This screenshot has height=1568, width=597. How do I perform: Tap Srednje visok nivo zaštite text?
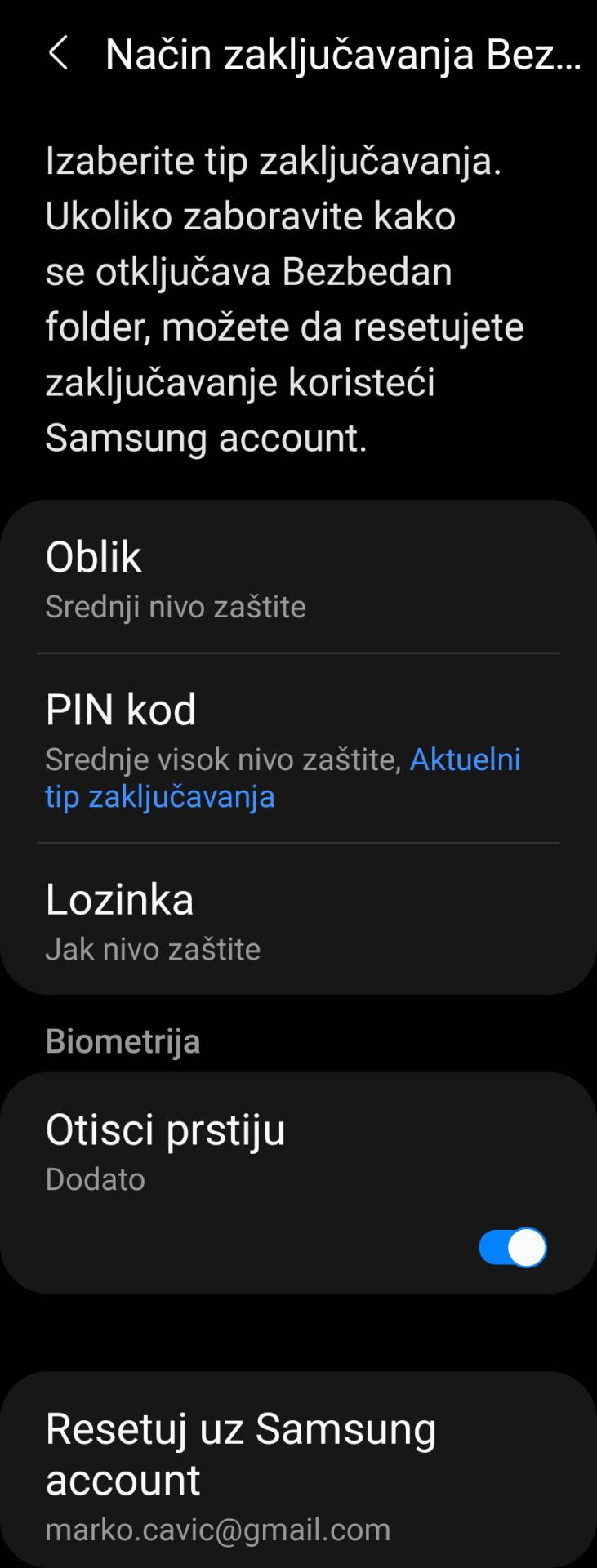tap(221, 759)
